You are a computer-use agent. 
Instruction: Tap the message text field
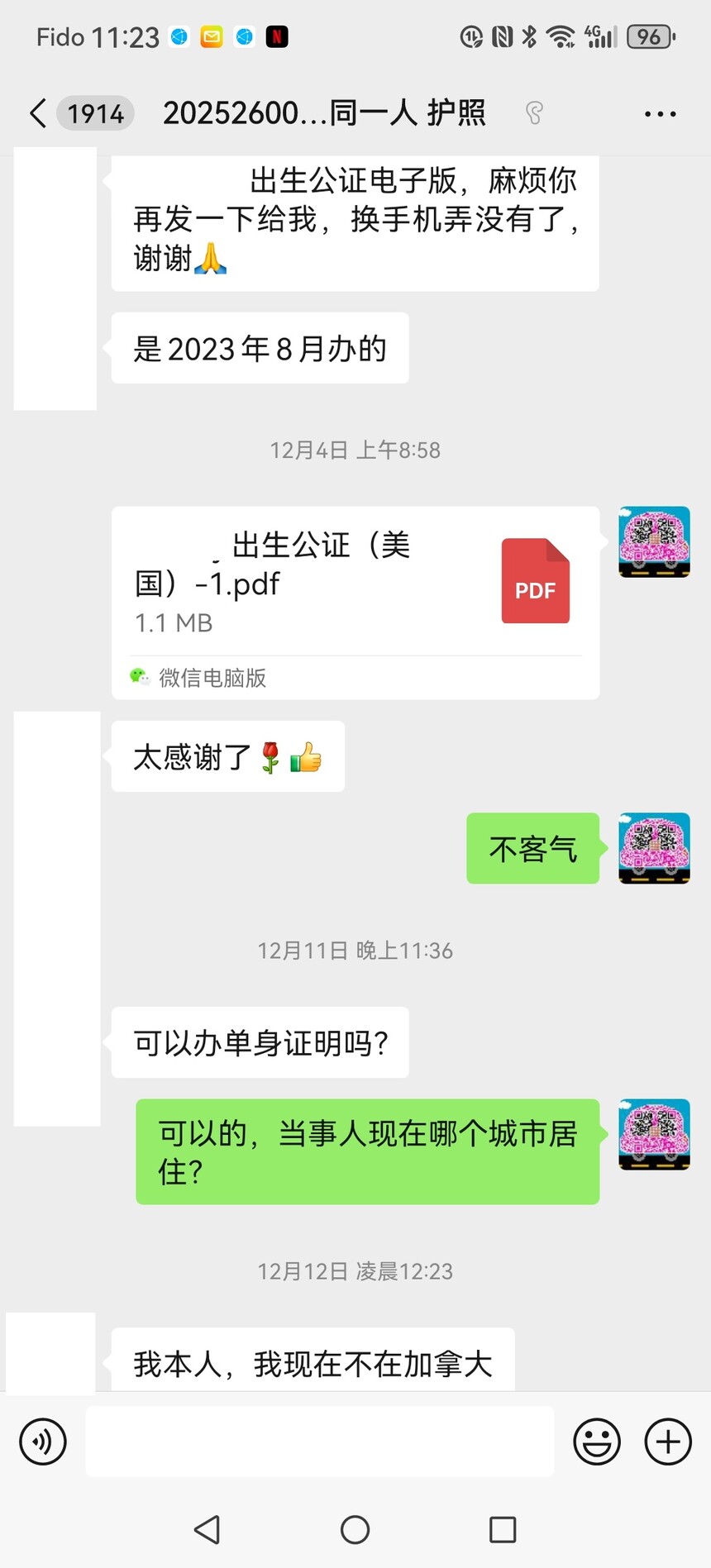(319, 1442)
